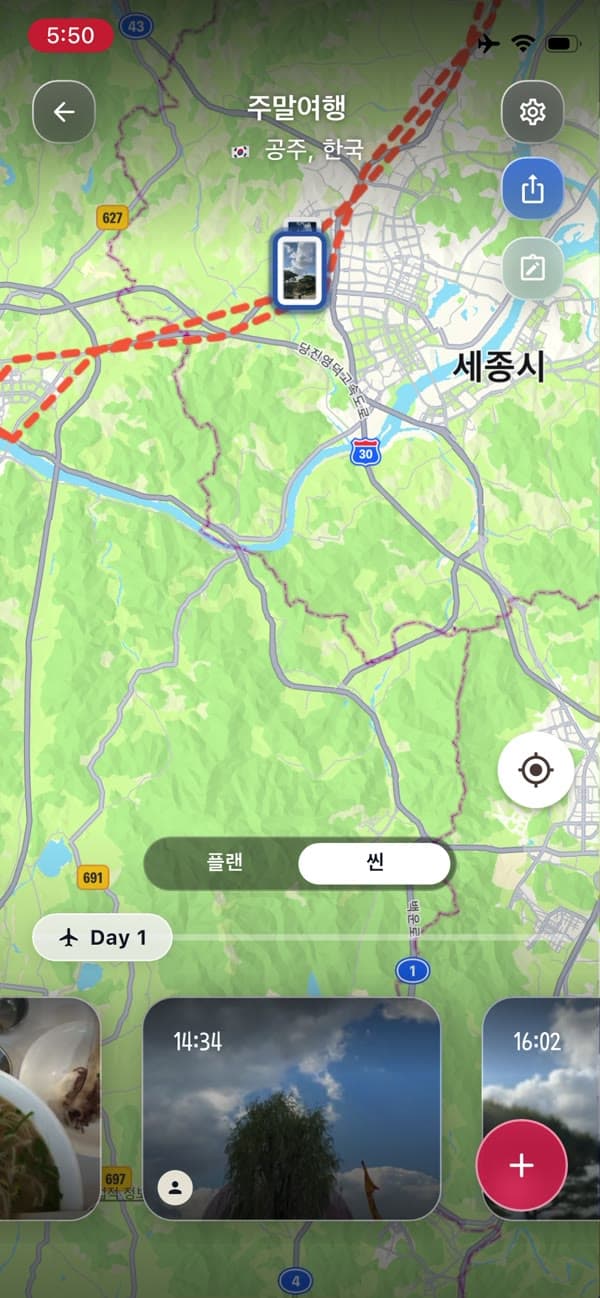Tap the Day 1 chip

(103, 938)
